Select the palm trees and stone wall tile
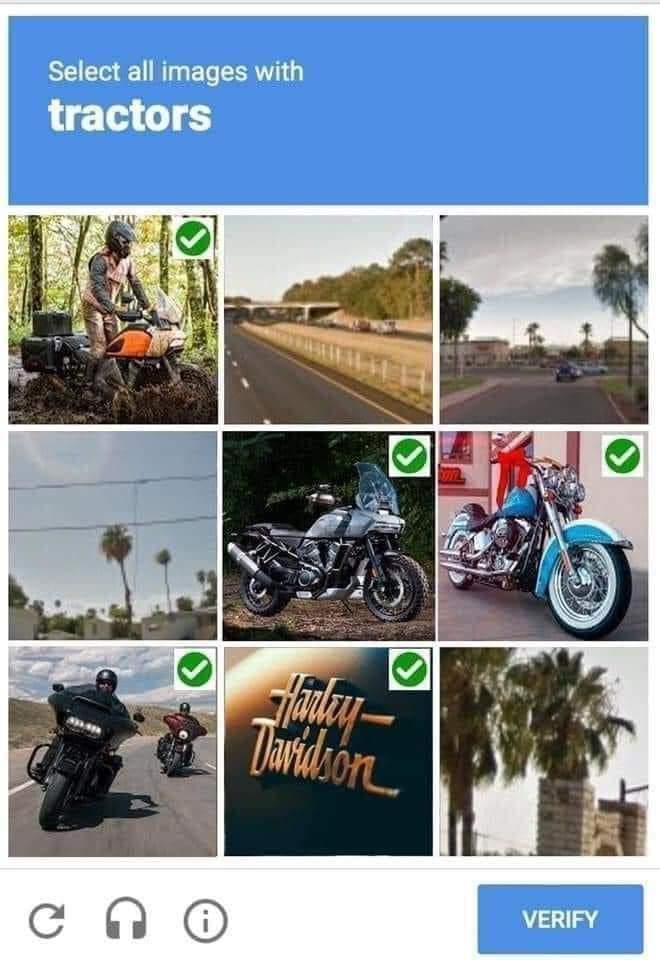 point(543,750)
